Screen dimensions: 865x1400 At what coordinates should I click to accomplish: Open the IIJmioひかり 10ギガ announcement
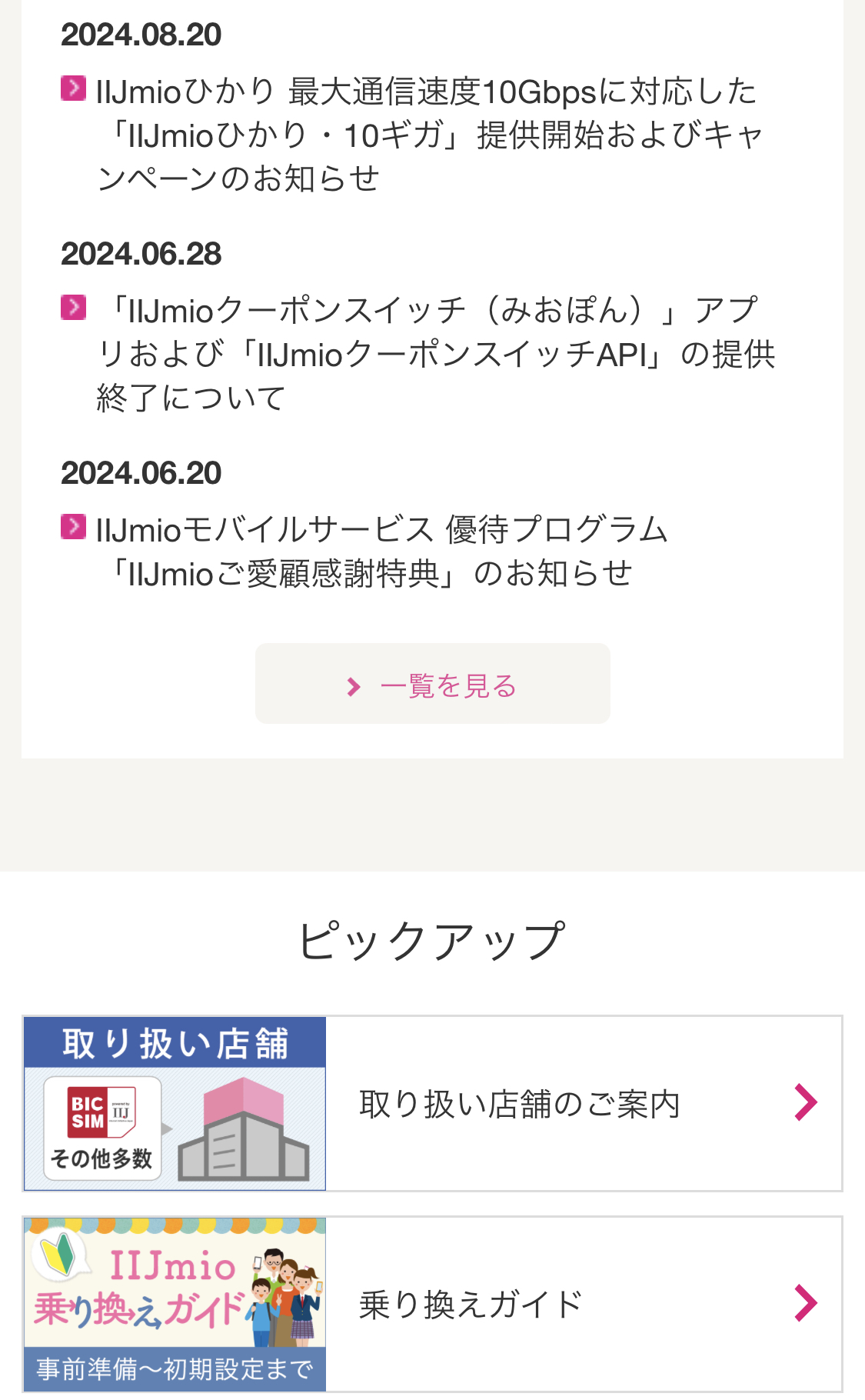[428, 135]
